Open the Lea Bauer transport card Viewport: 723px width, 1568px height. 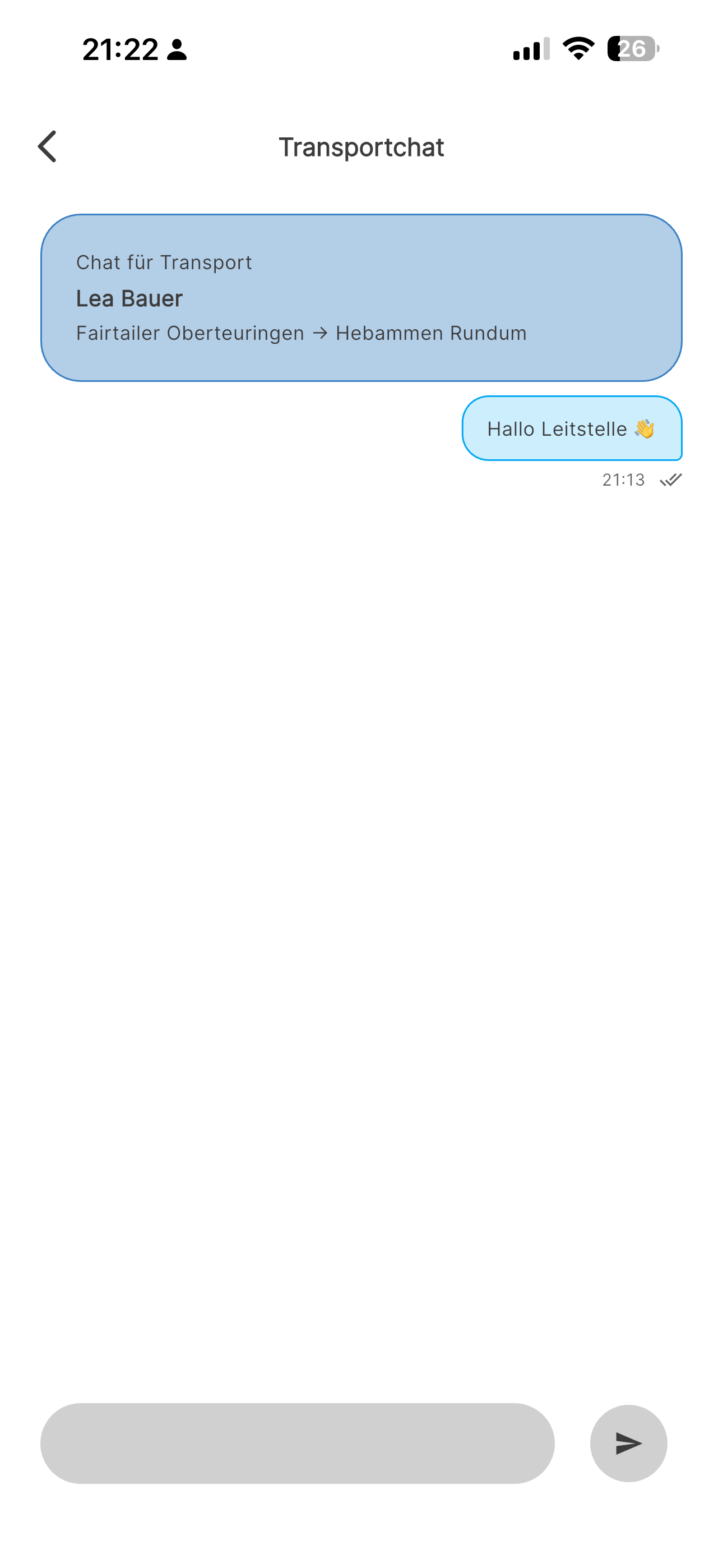tap(361, 298)
